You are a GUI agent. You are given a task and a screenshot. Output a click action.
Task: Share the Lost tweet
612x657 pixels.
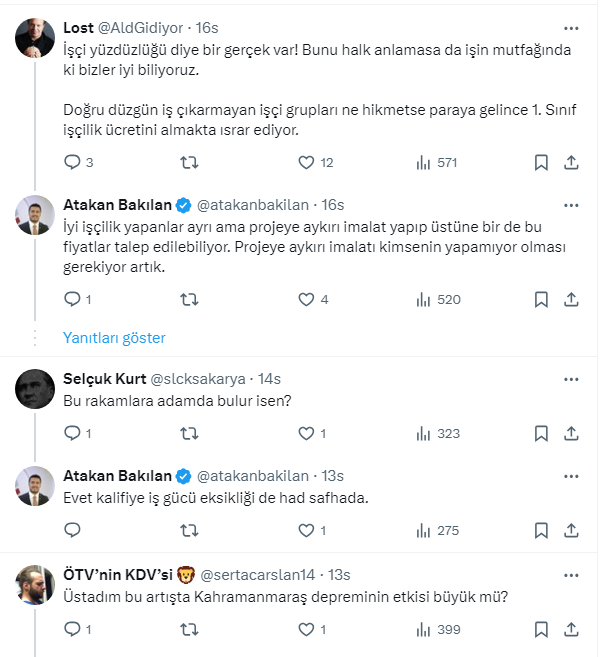tap(571, 162)
